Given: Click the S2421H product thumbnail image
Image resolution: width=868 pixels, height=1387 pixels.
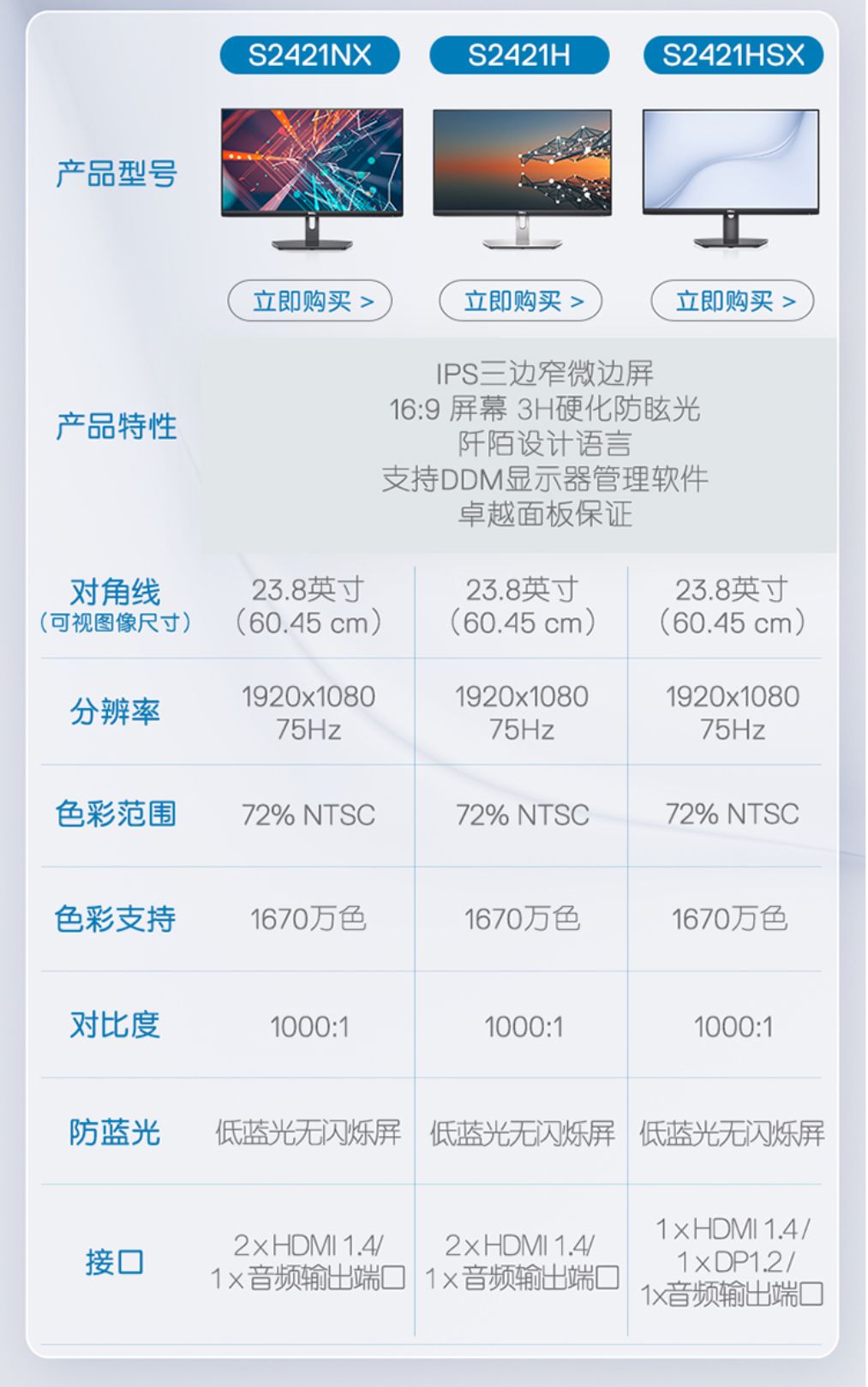Looking at the screenshot, I should coord(520,180).
